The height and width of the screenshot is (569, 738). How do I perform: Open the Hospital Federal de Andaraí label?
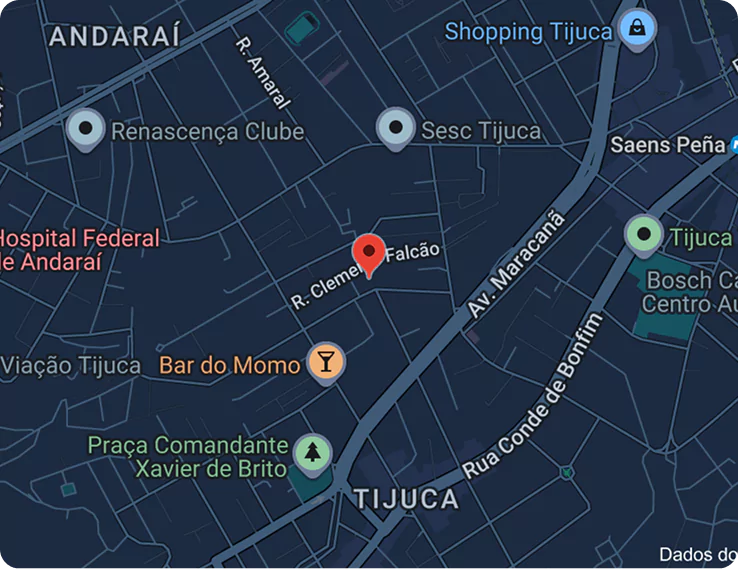(x=80, y=250)
